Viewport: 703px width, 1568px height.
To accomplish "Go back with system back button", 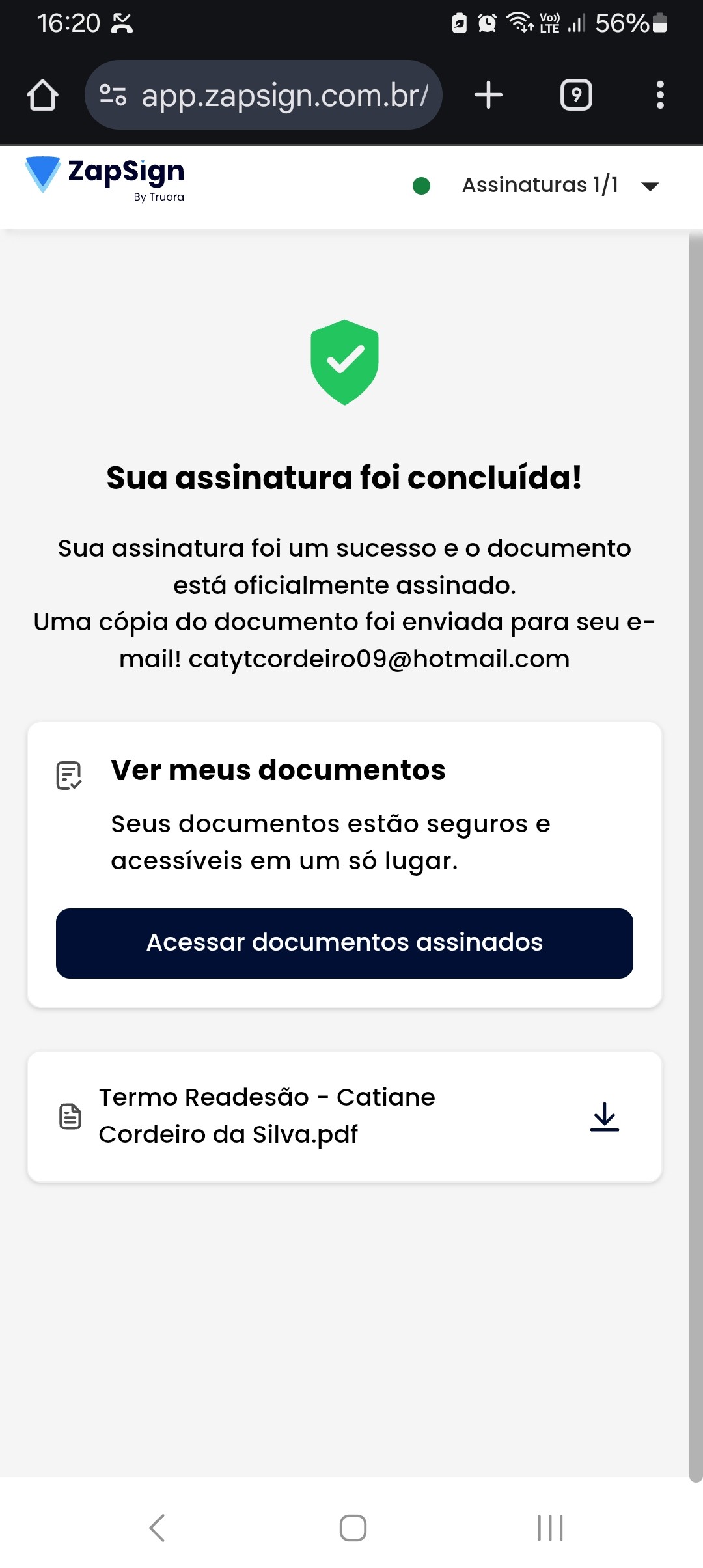I will [x=157, y=1527].
